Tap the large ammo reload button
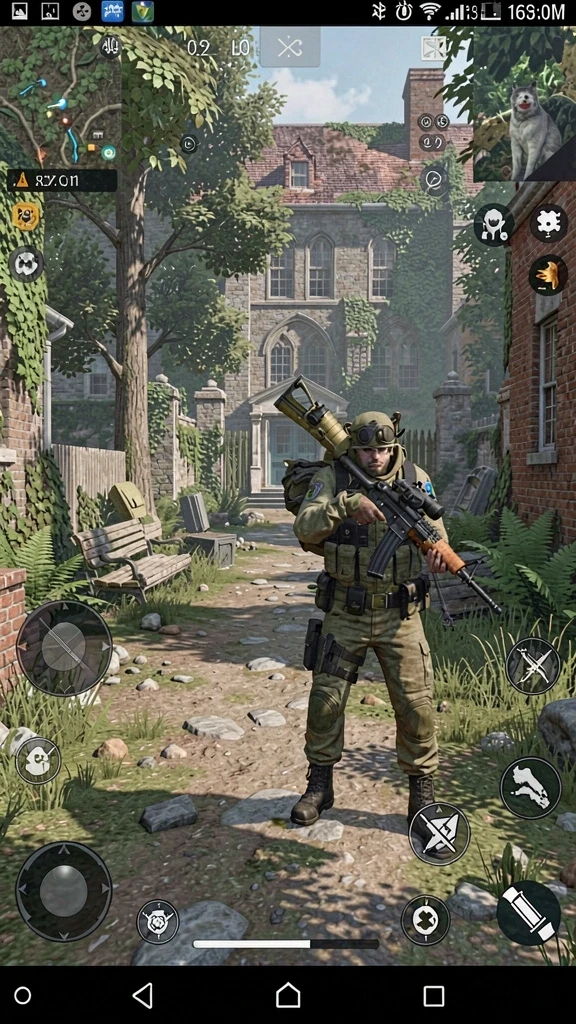 528,912
